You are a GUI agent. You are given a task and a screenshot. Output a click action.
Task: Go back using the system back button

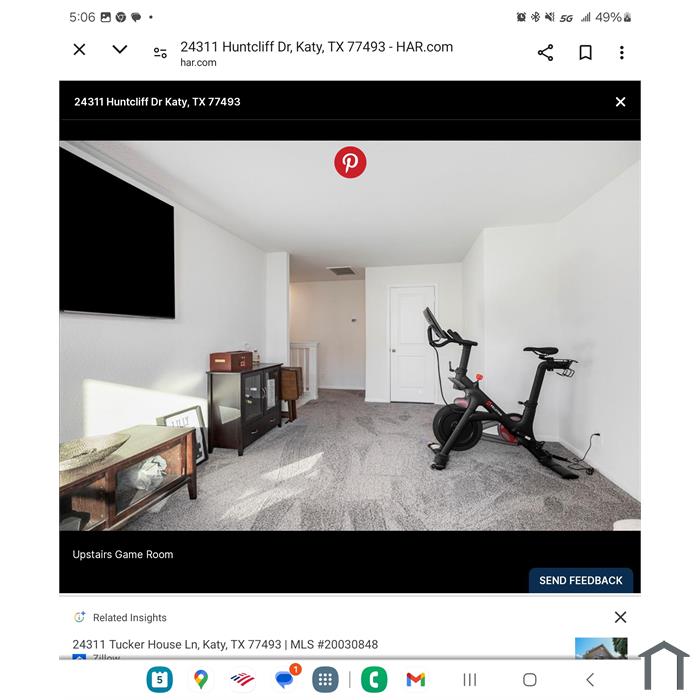click(x=589, y=680)
